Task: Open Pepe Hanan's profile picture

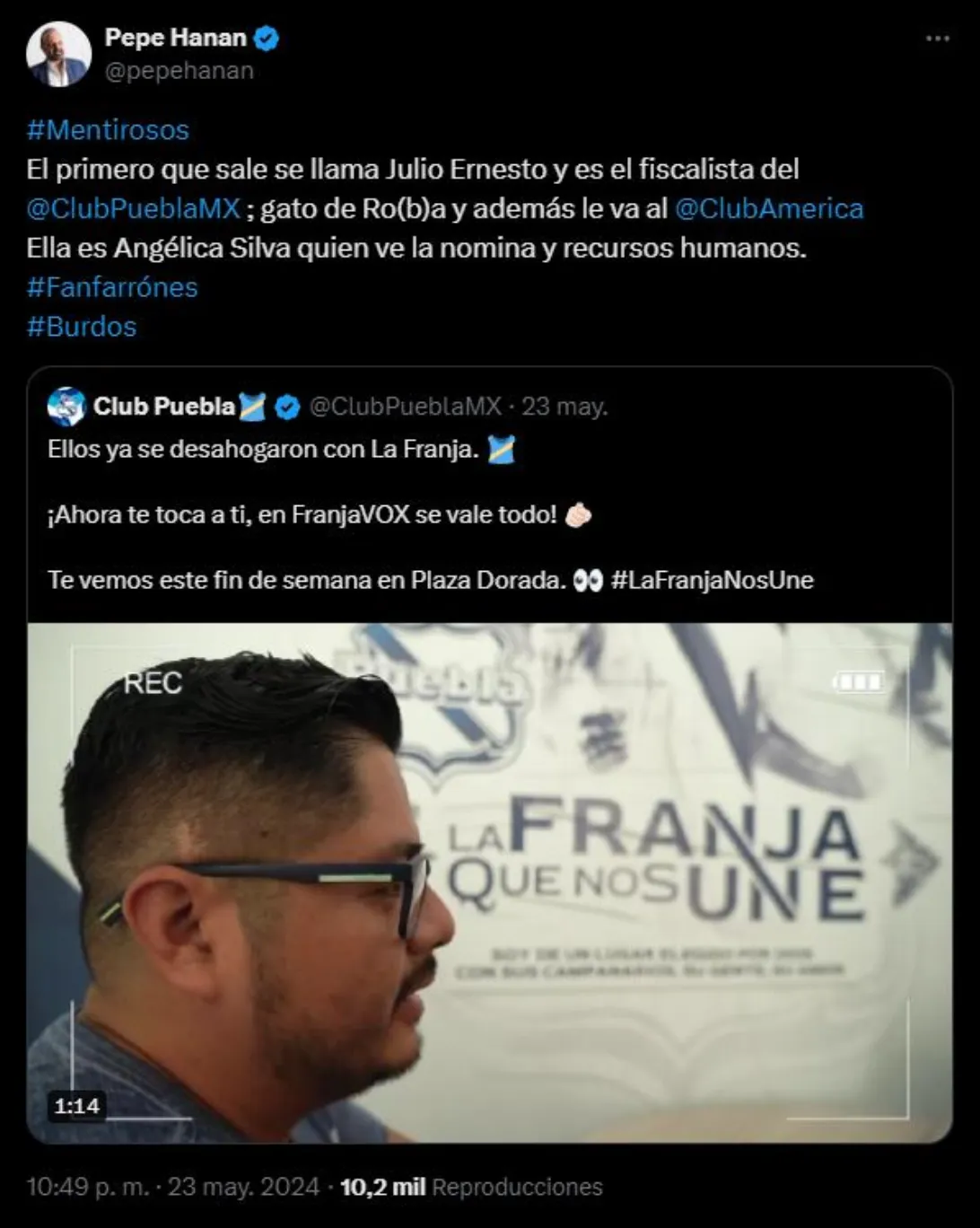Action: (58, 54)
